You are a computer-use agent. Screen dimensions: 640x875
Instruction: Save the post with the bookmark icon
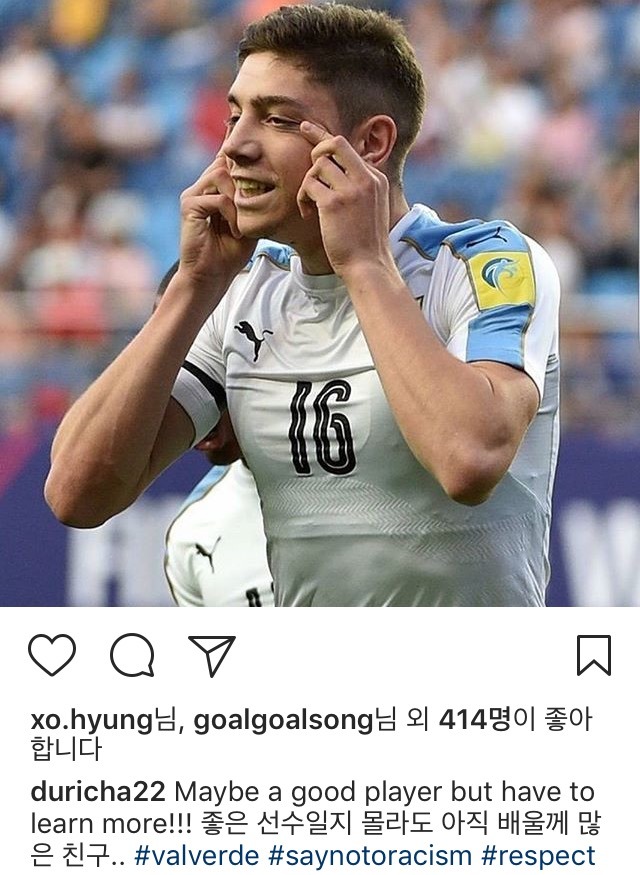click(594, 656)
